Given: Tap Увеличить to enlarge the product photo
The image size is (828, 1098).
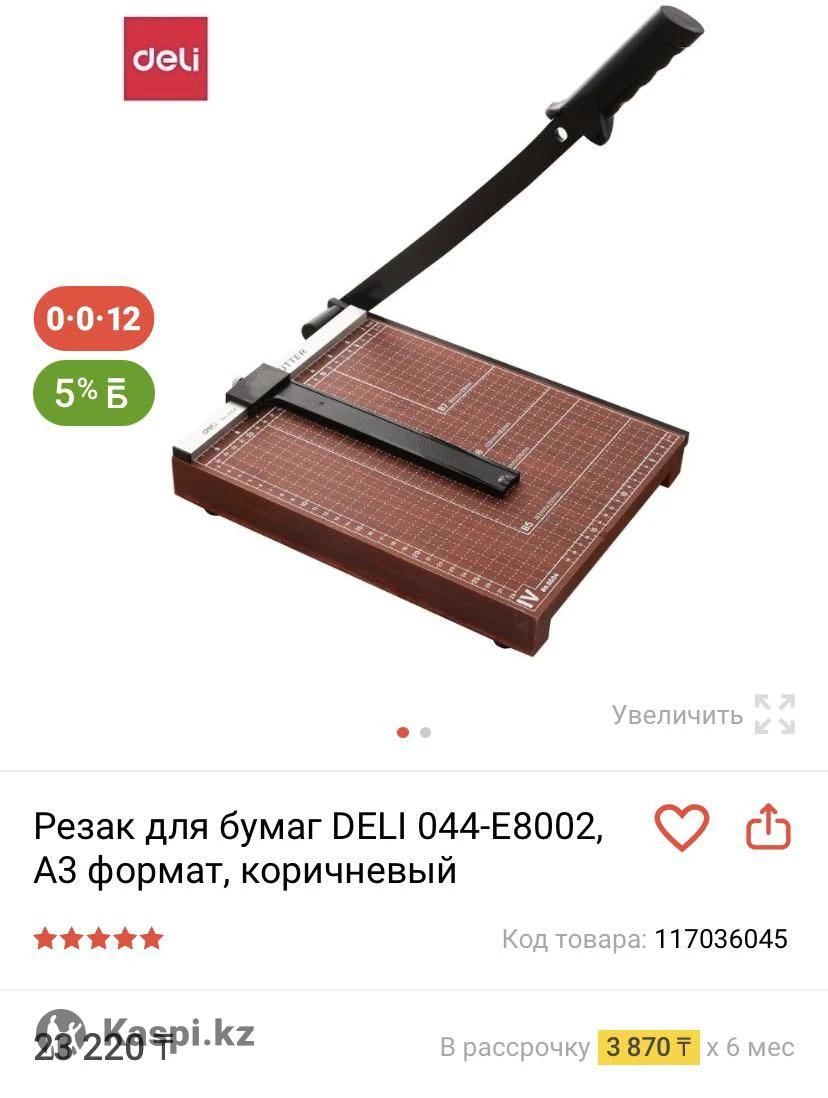Looking at the screenshot, I should point(703,715).
